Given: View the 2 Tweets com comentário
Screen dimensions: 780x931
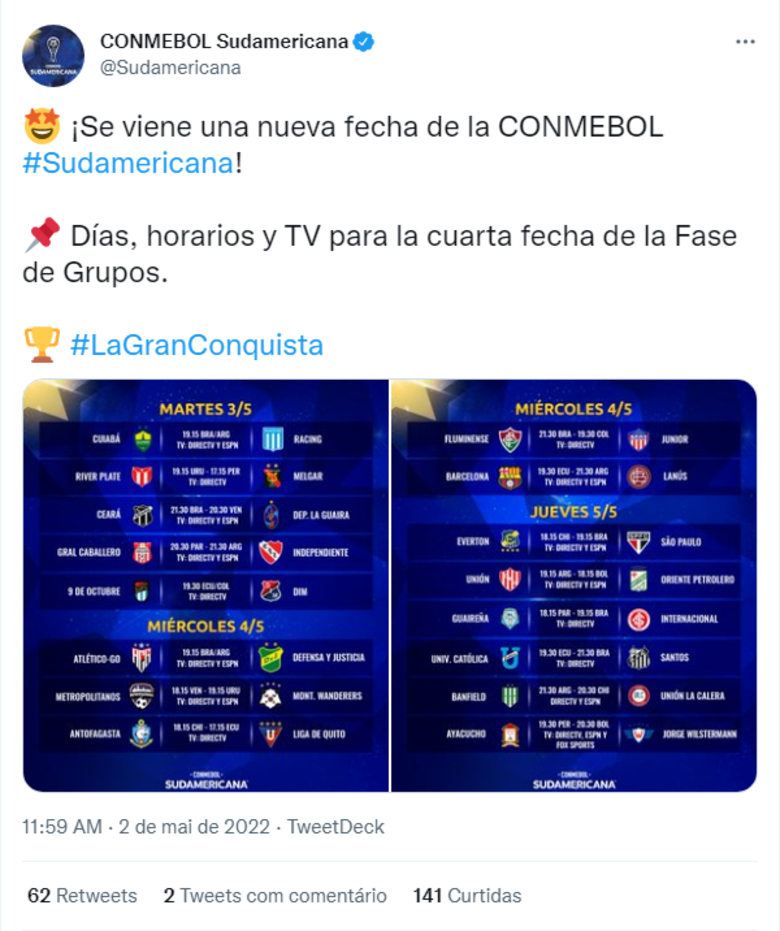Looking at the screenshot, I should [x=274, y=896].
